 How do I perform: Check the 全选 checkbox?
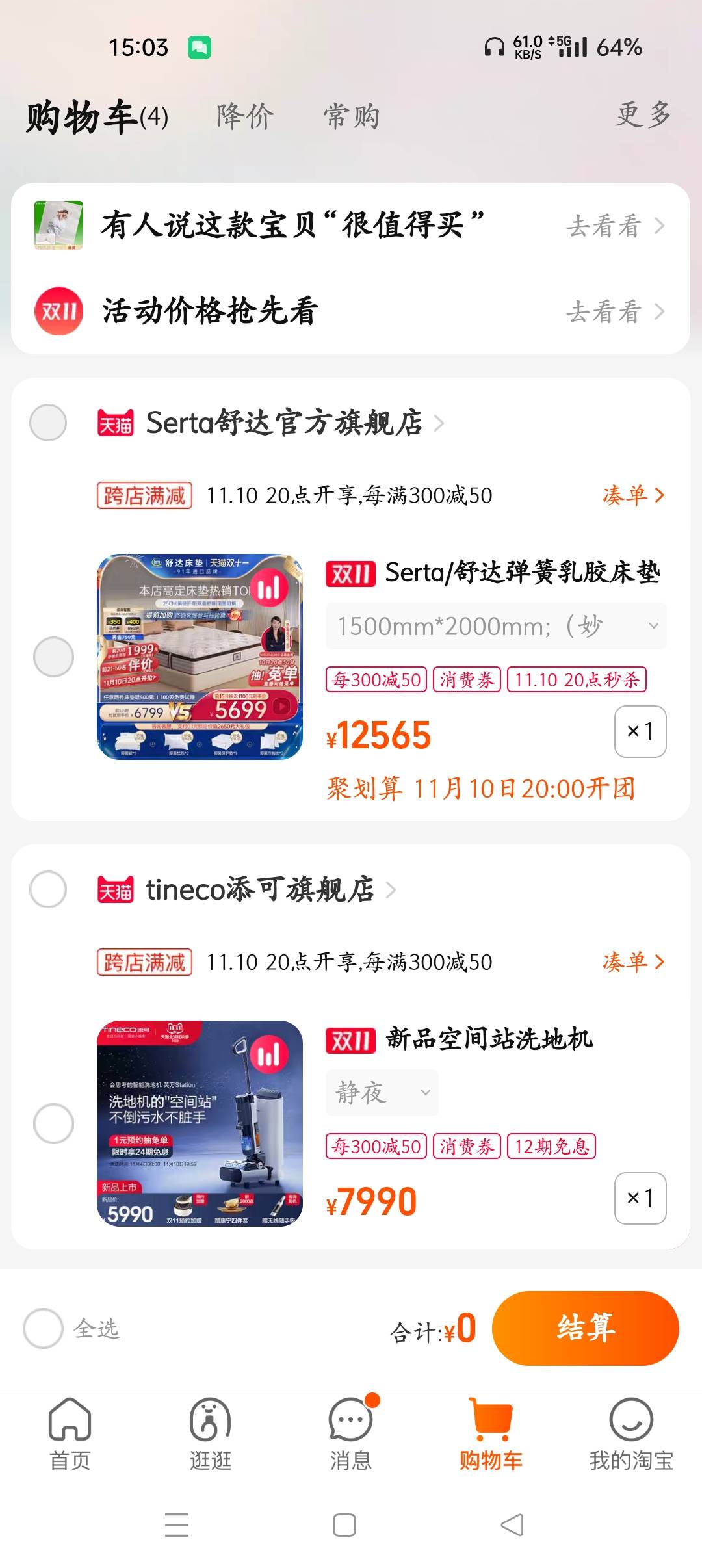43,1328
